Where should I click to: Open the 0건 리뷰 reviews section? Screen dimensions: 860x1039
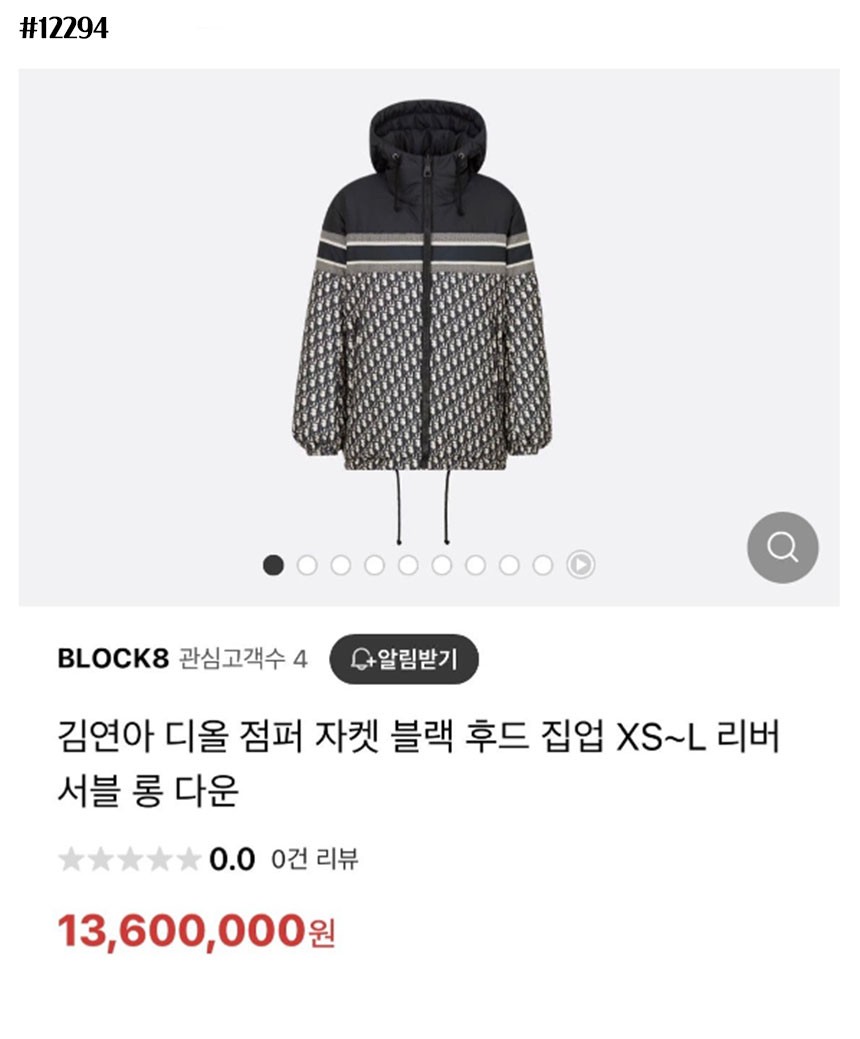pos(314,858)
